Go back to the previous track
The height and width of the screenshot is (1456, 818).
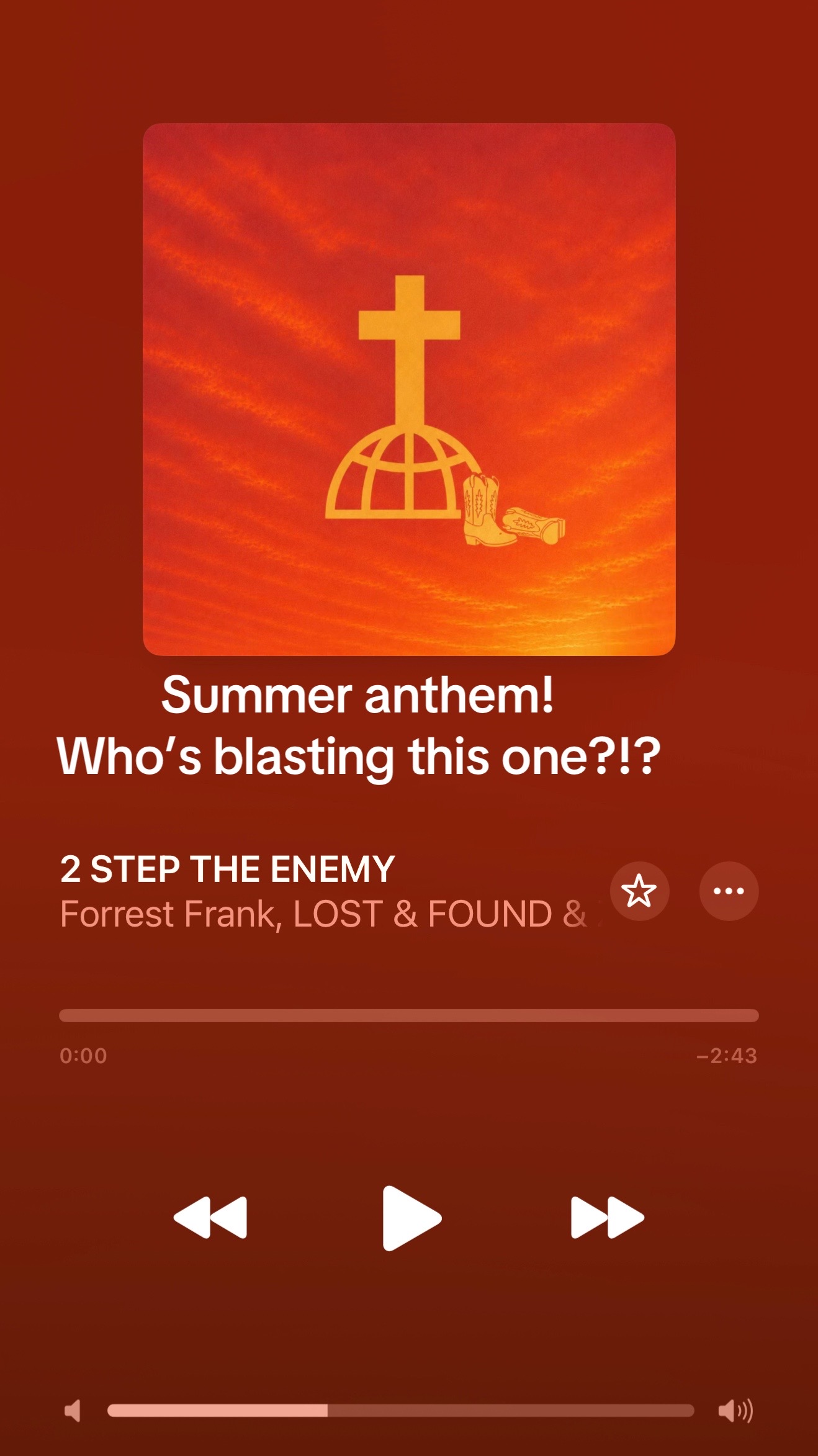point(210,1218)
